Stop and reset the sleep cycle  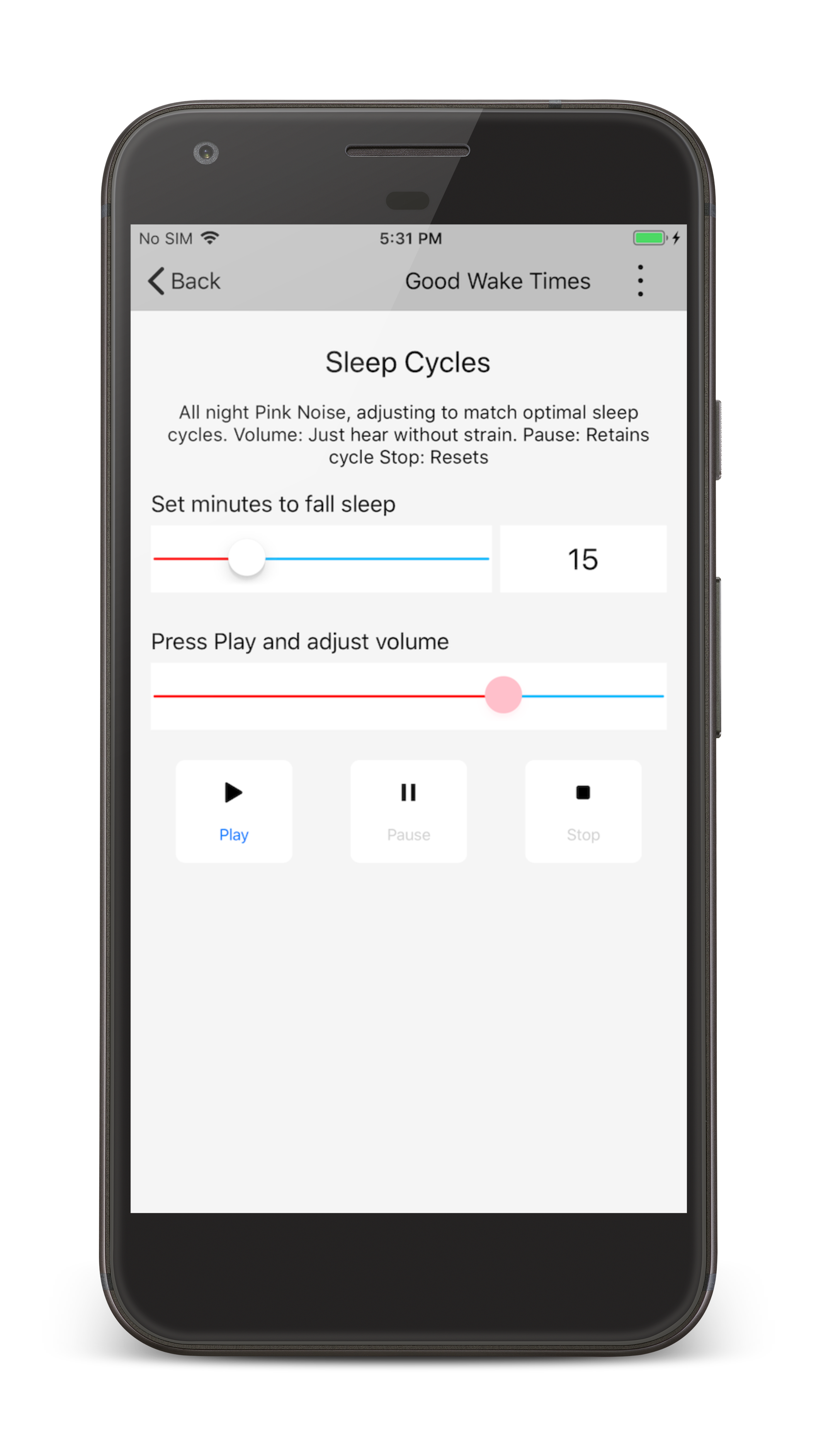point(582,811)
